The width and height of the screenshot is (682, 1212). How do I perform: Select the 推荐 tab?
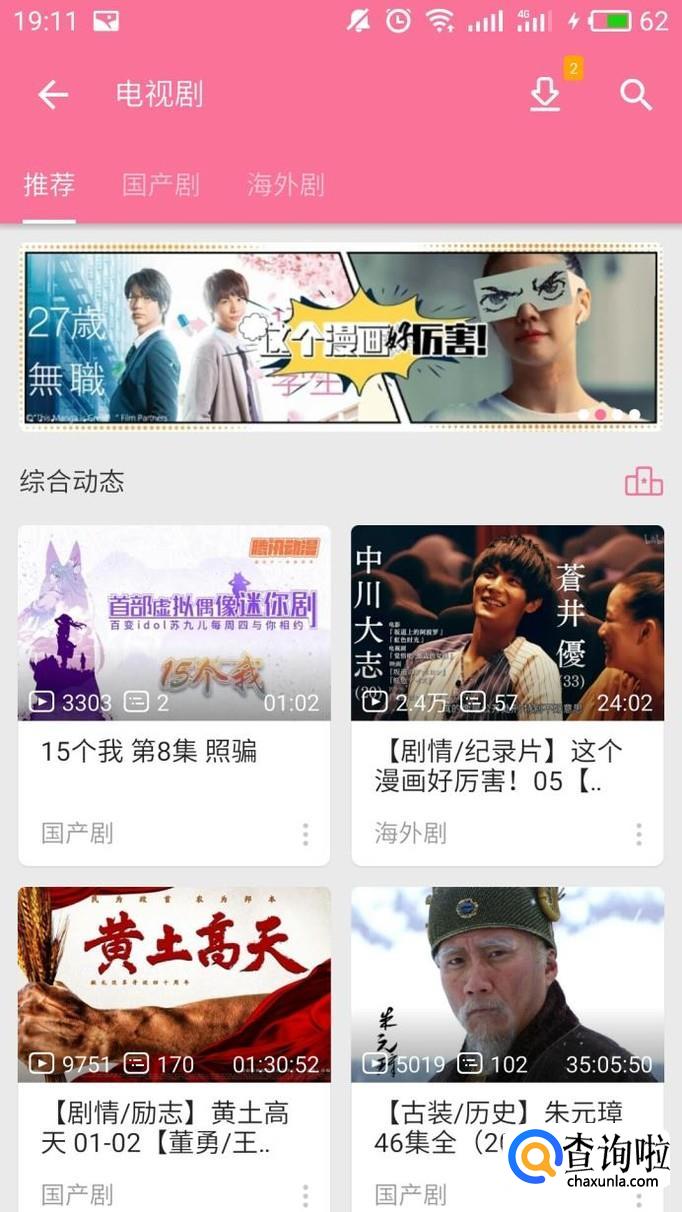(49, 185)
